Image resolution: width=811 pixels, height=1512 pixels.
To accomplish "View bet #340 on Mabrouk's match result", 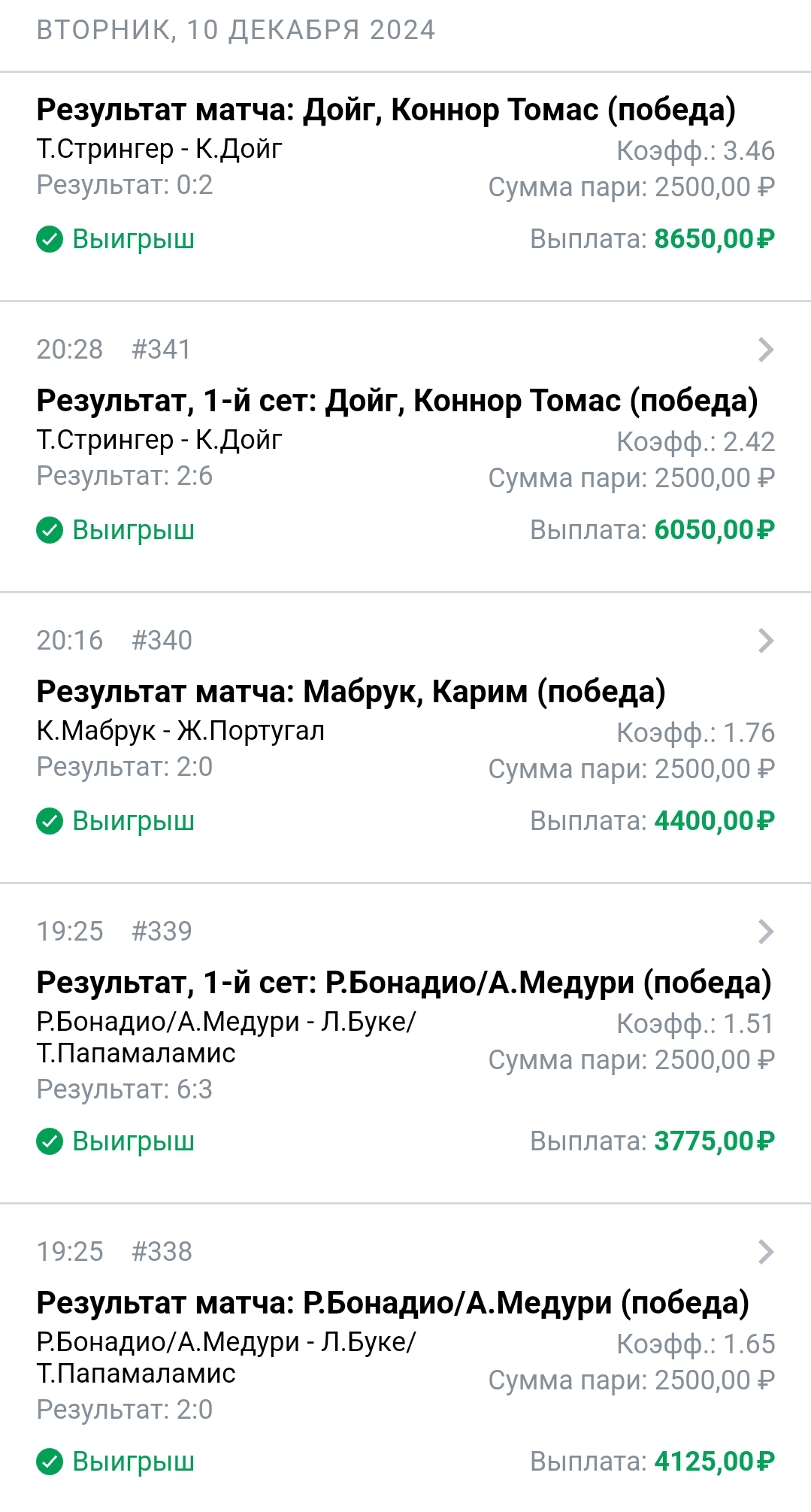I will click(x=405, y=738).
